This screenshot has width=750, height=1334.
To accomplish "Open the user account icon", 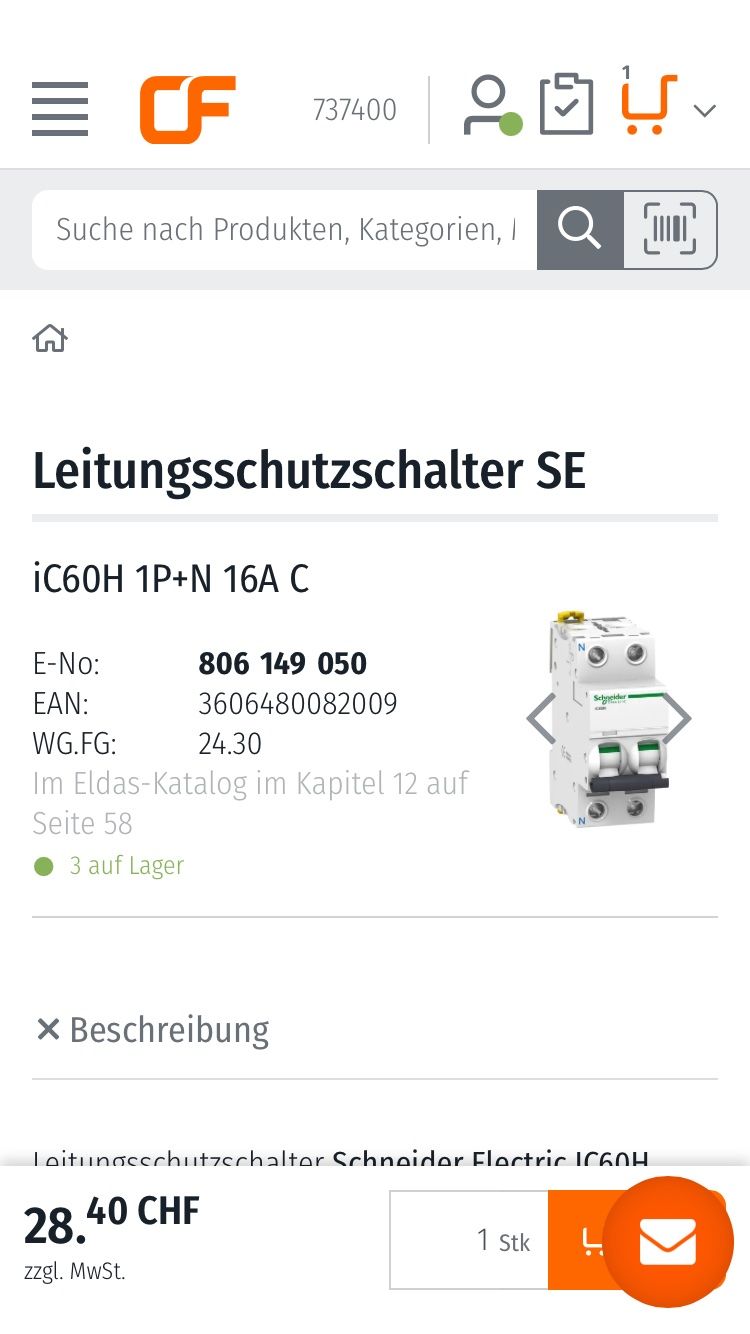I will point(490,106).
